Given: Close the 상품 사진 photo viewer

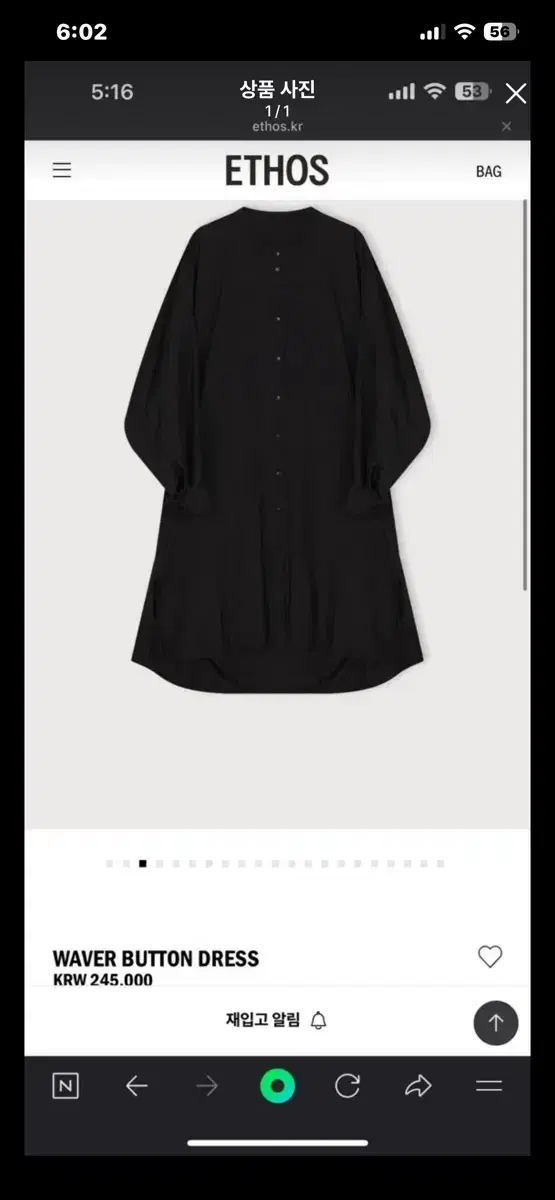Looking at the screenshot, I should tap(515, 94).
